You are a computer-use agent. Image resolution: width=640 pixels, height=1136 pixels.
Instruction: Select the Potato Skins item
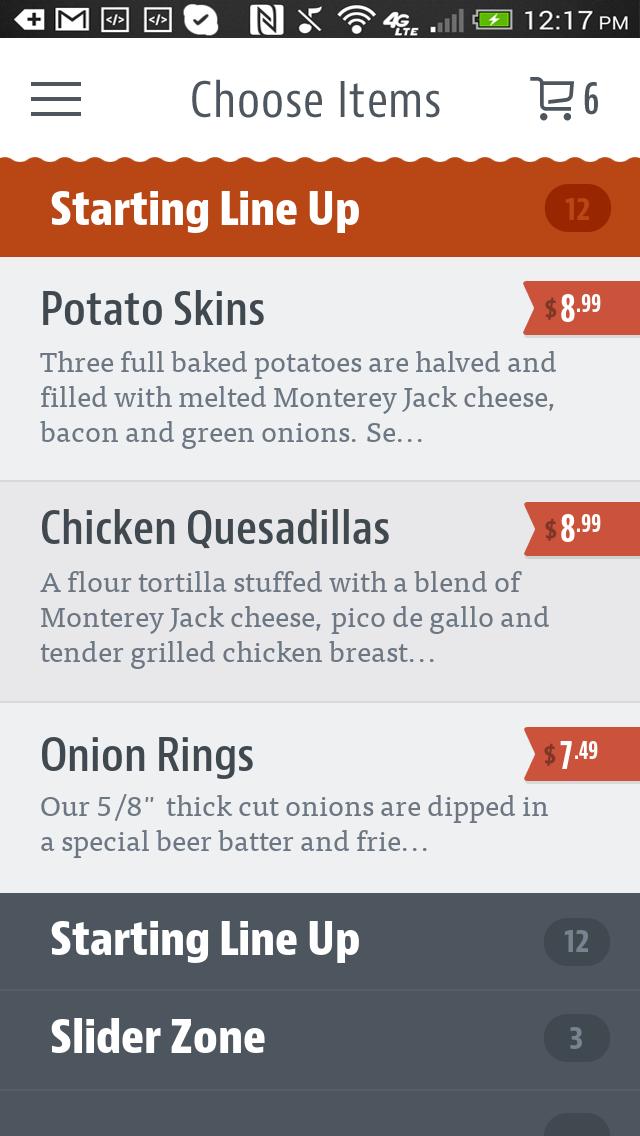(280, 368)
